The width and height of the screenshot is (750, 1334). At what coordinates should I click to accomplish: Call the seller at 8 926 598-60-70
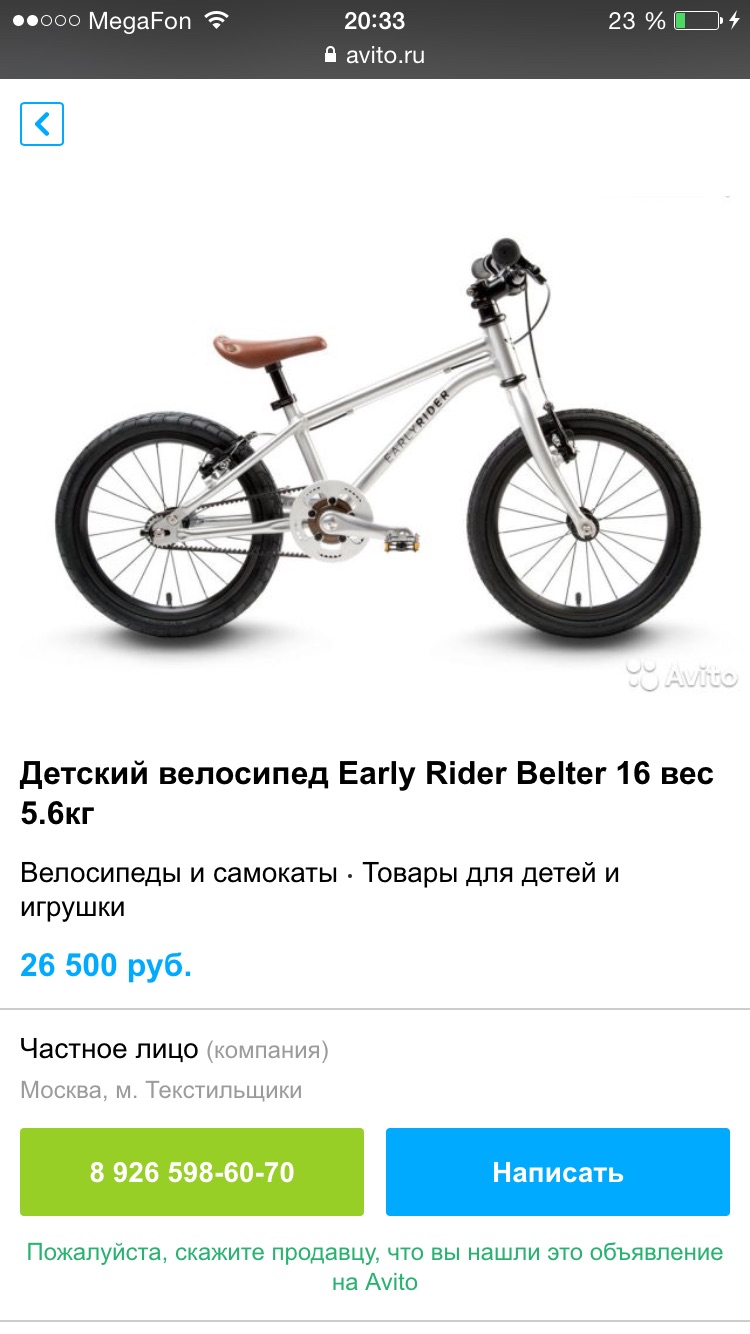[x=192, y=1172]
